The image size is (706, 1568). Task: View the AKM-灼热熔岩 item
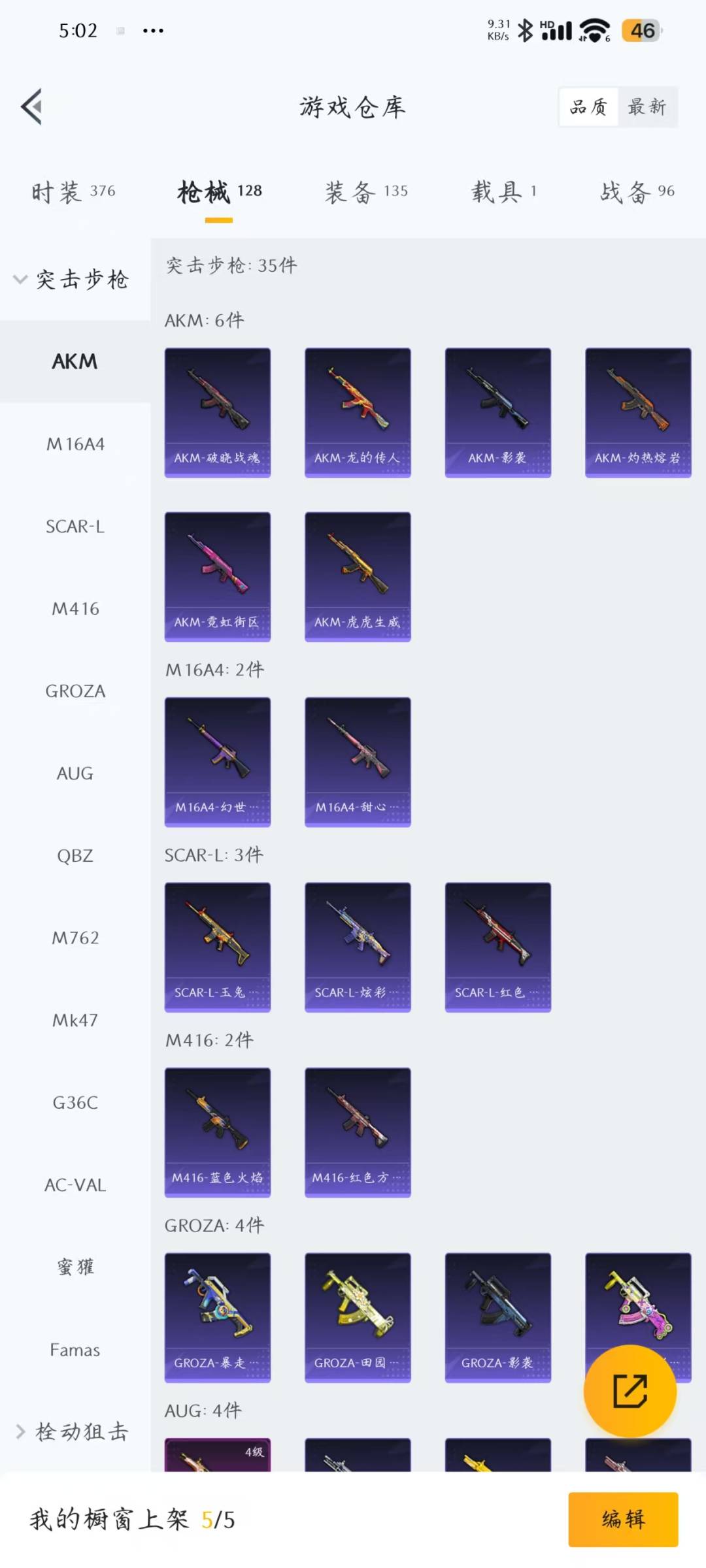coord(638,412)
